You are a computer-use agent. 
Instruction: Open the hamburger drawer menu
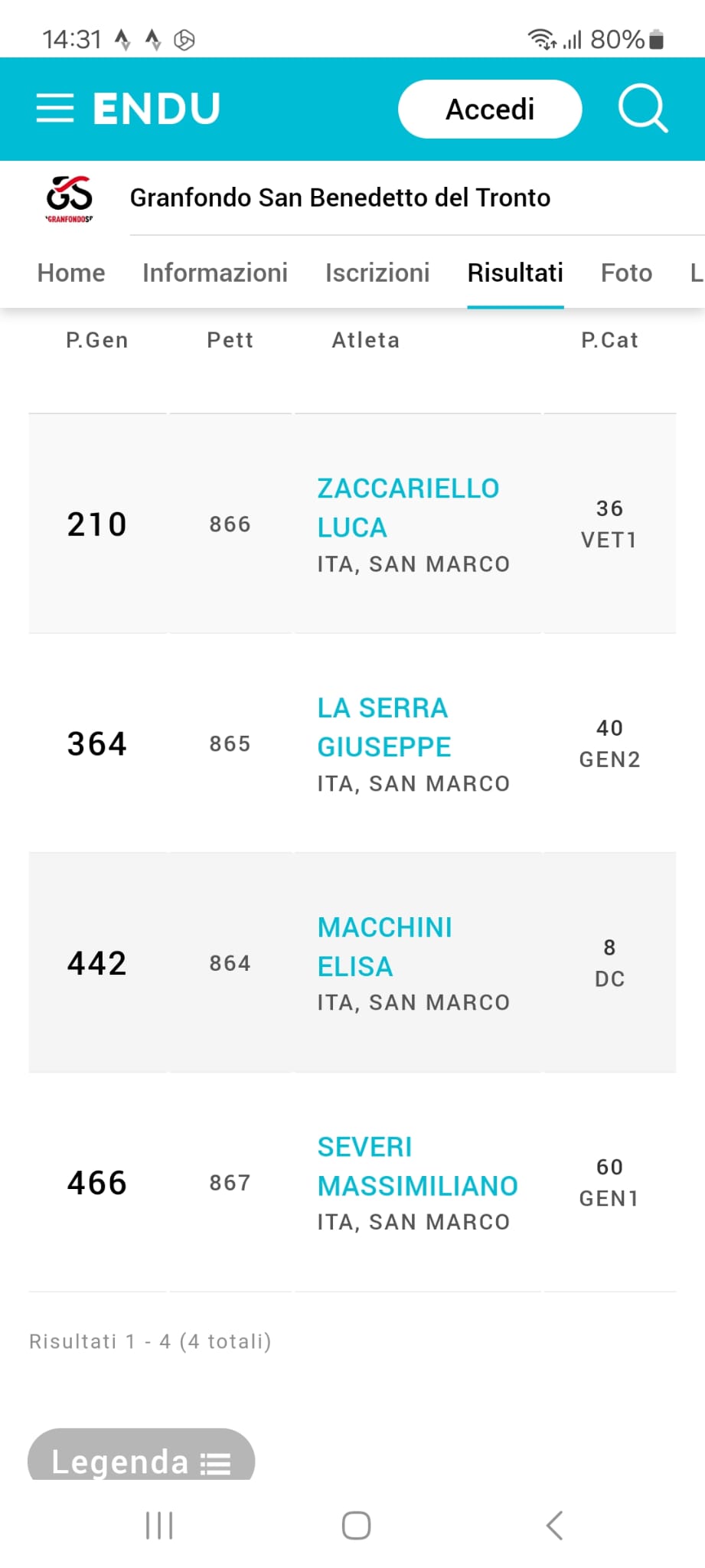tap(55, 109)
